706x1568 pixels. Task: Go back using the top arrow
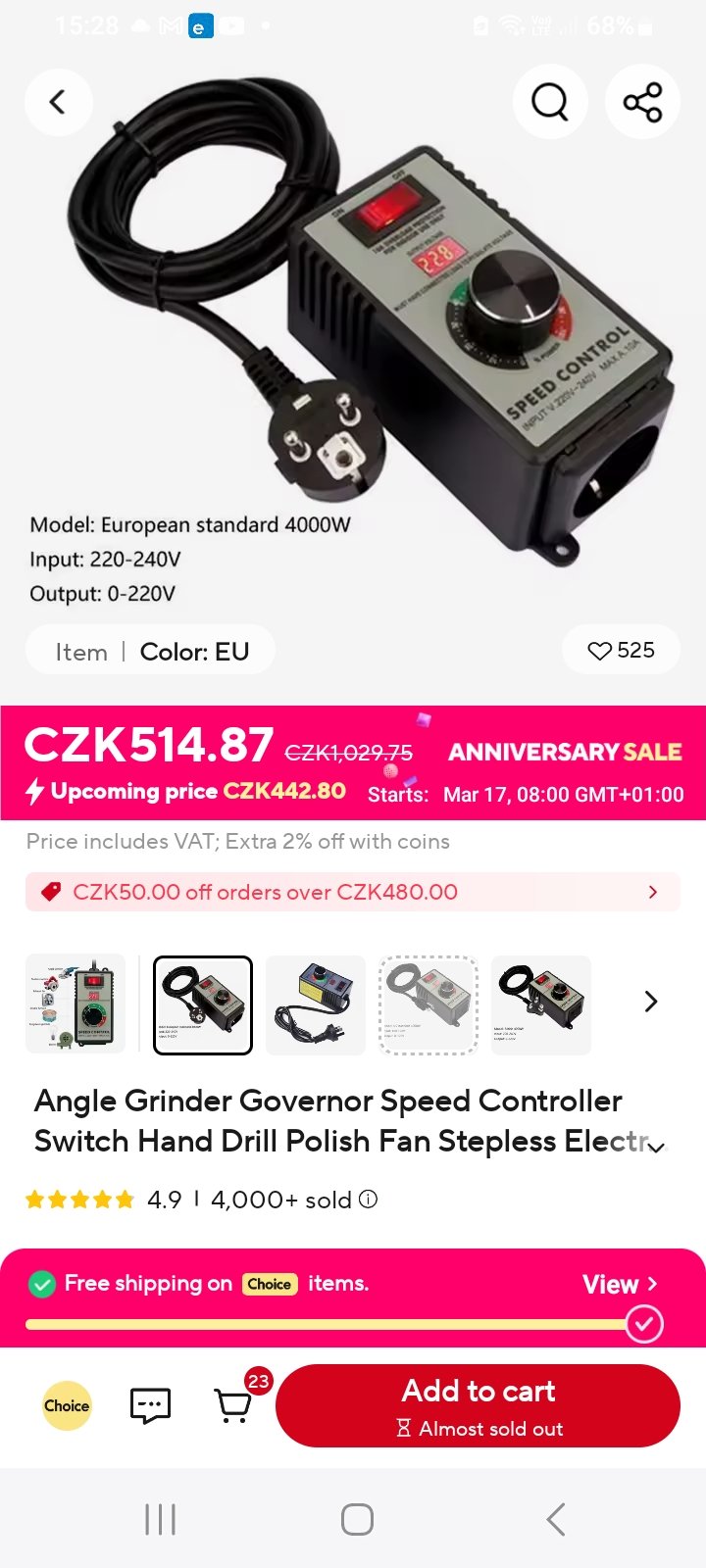[58, 102]
